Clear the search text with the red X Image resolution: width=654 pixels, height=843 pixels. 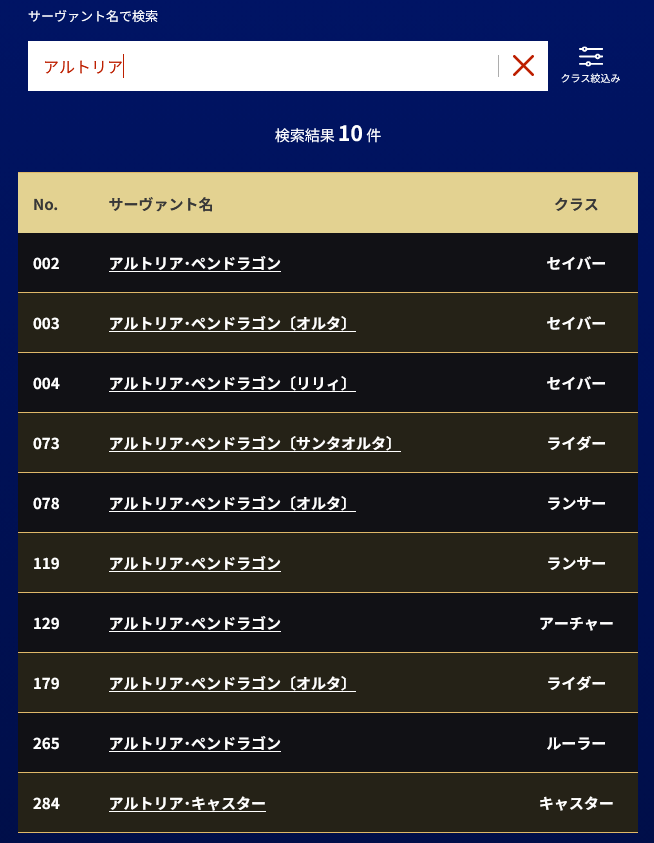point(523,66)
